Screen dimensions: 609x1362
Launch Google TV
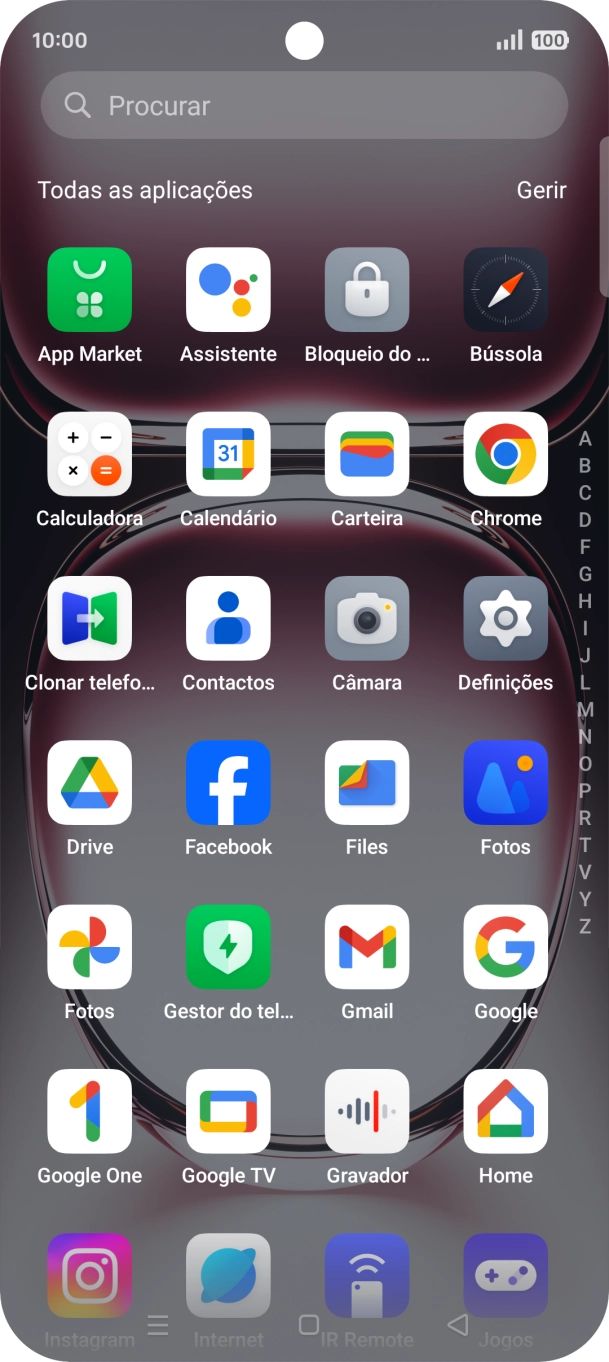click(228, 1111)
